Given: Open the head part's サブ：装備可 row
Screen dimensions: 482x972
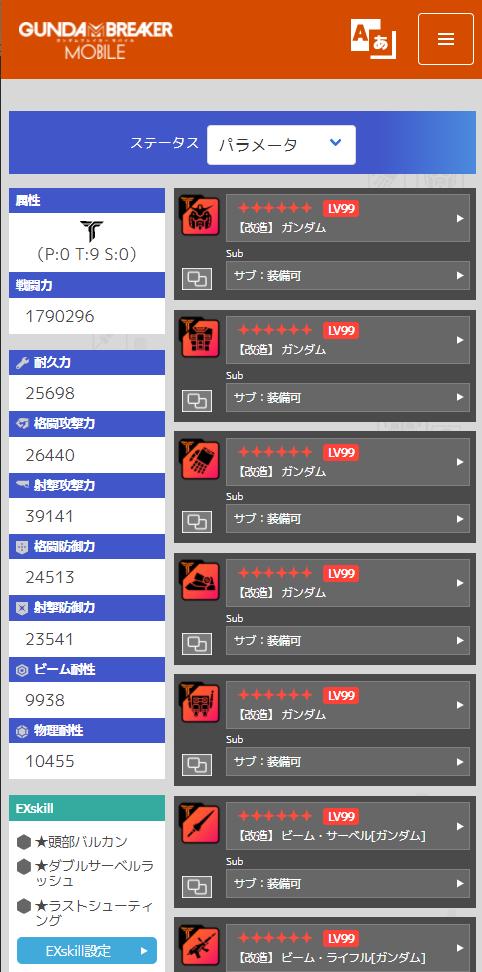Looking at the screenshot, I should pos(348,276).
